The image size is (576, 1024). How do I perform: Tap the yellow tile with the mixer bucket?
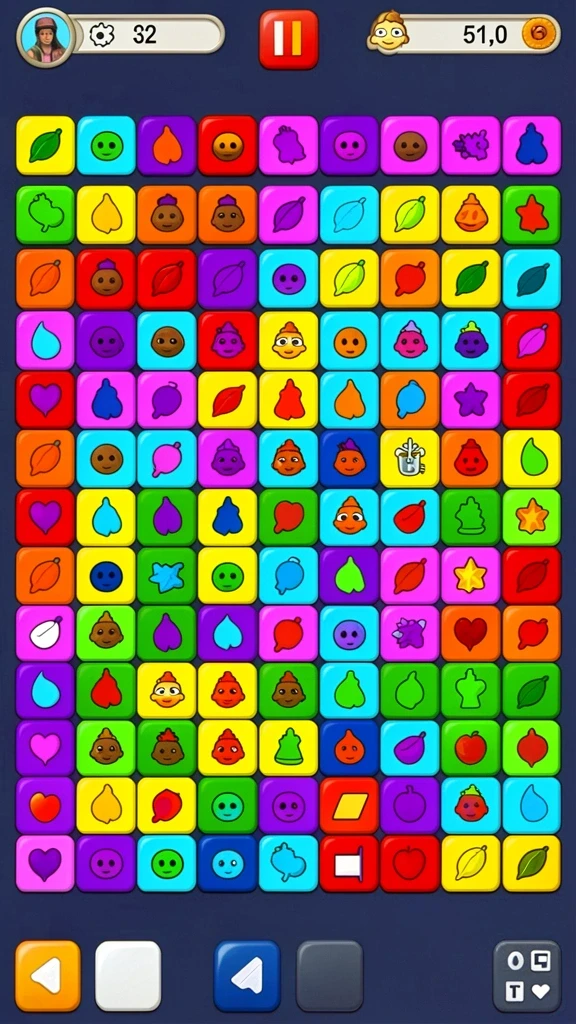[410, 458]
